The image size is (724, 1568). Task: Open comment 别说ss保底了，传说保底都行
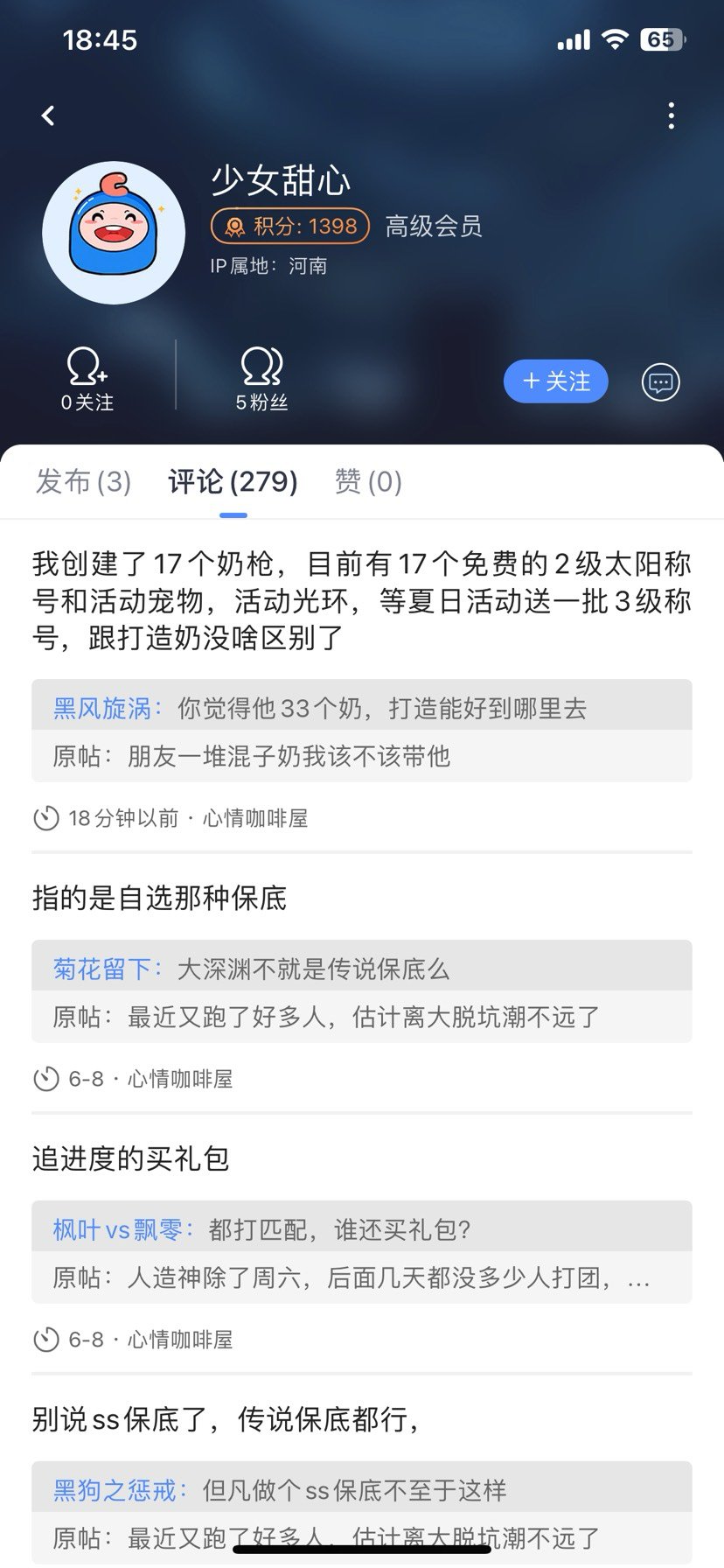click(226, 1420)
